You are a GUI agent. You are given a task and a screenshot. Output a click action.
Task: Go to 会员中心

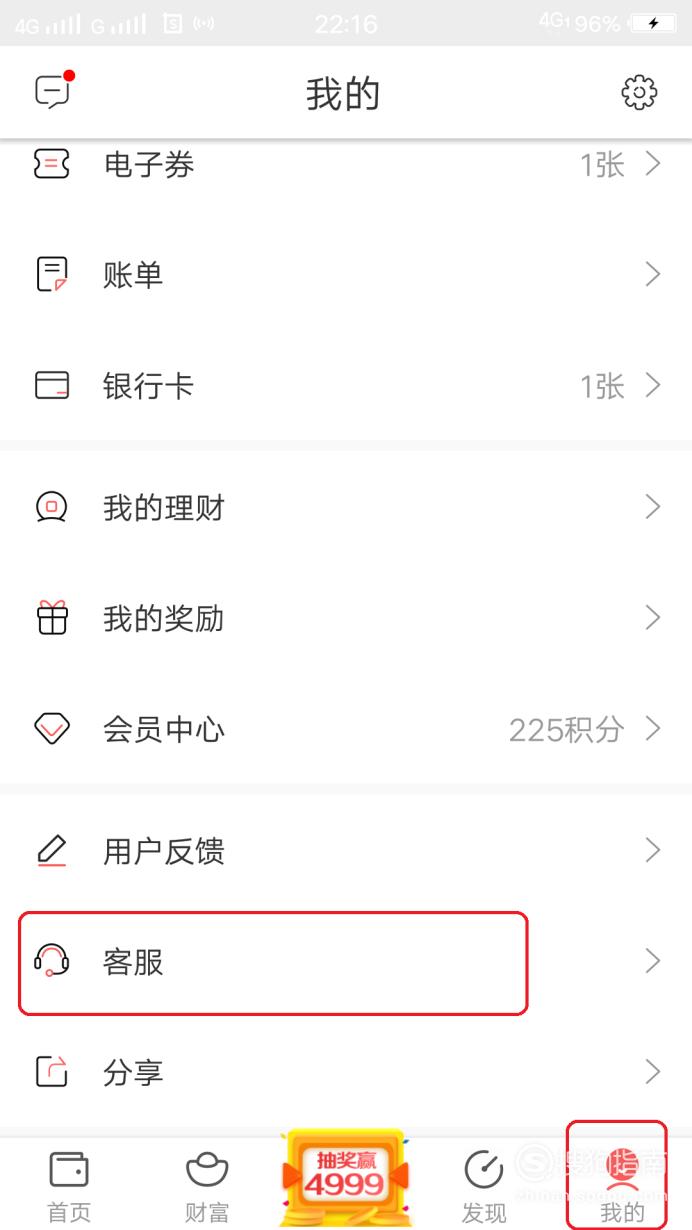[x=346, y=729]
